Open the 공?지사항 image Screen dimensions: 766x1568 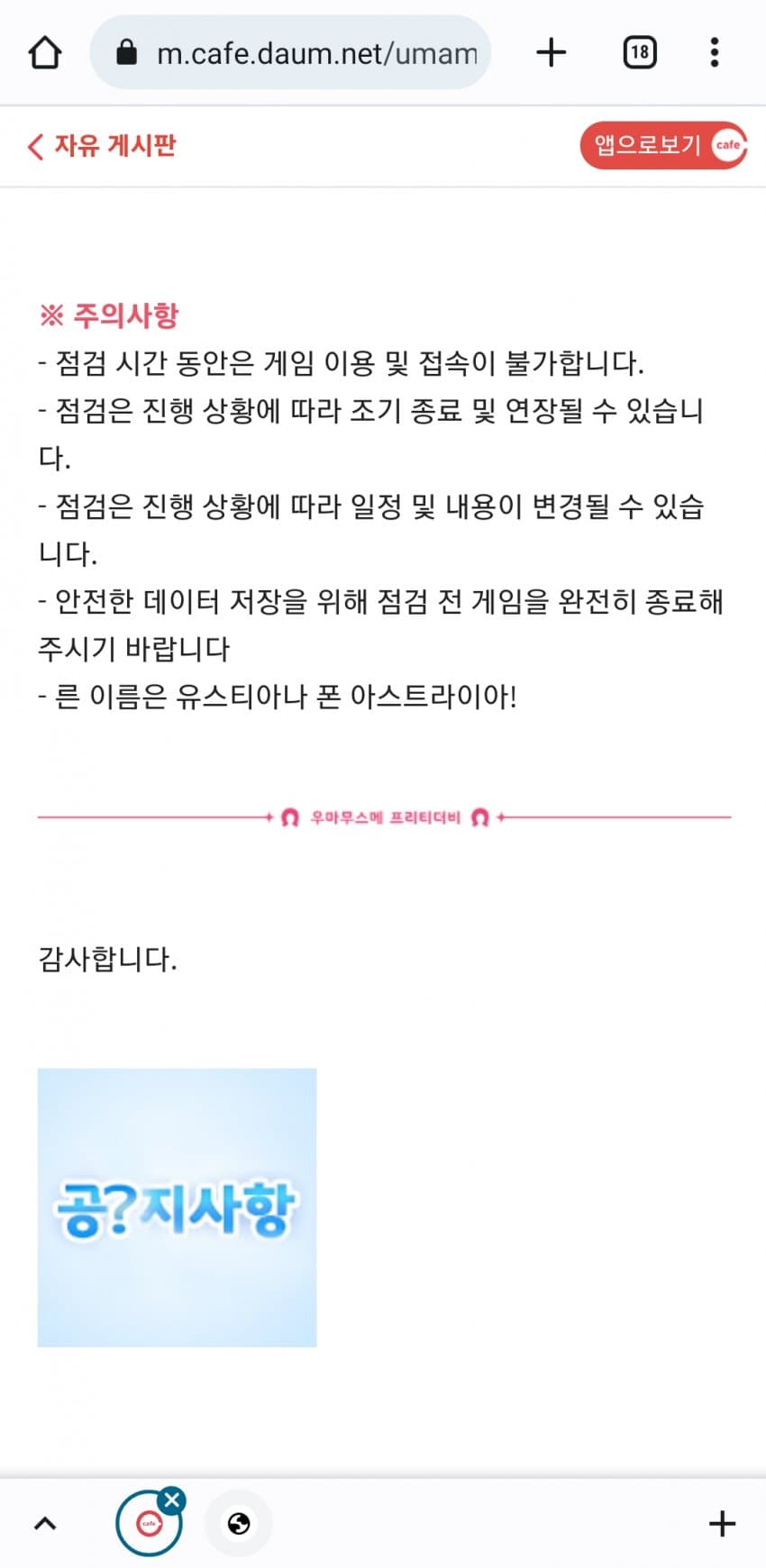177,1208
